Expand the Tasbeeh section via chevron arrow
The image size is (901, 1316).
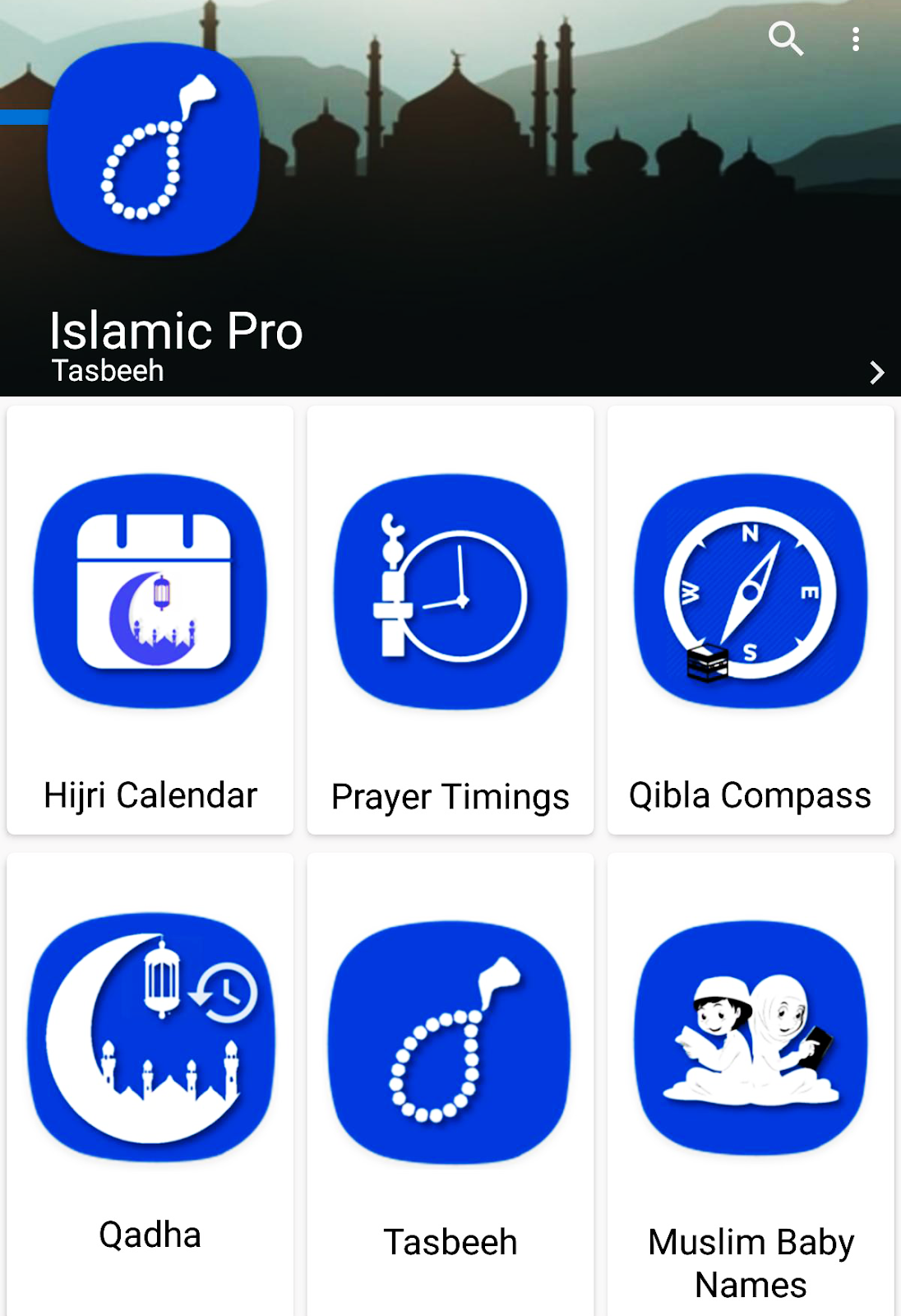pos(876,373)
